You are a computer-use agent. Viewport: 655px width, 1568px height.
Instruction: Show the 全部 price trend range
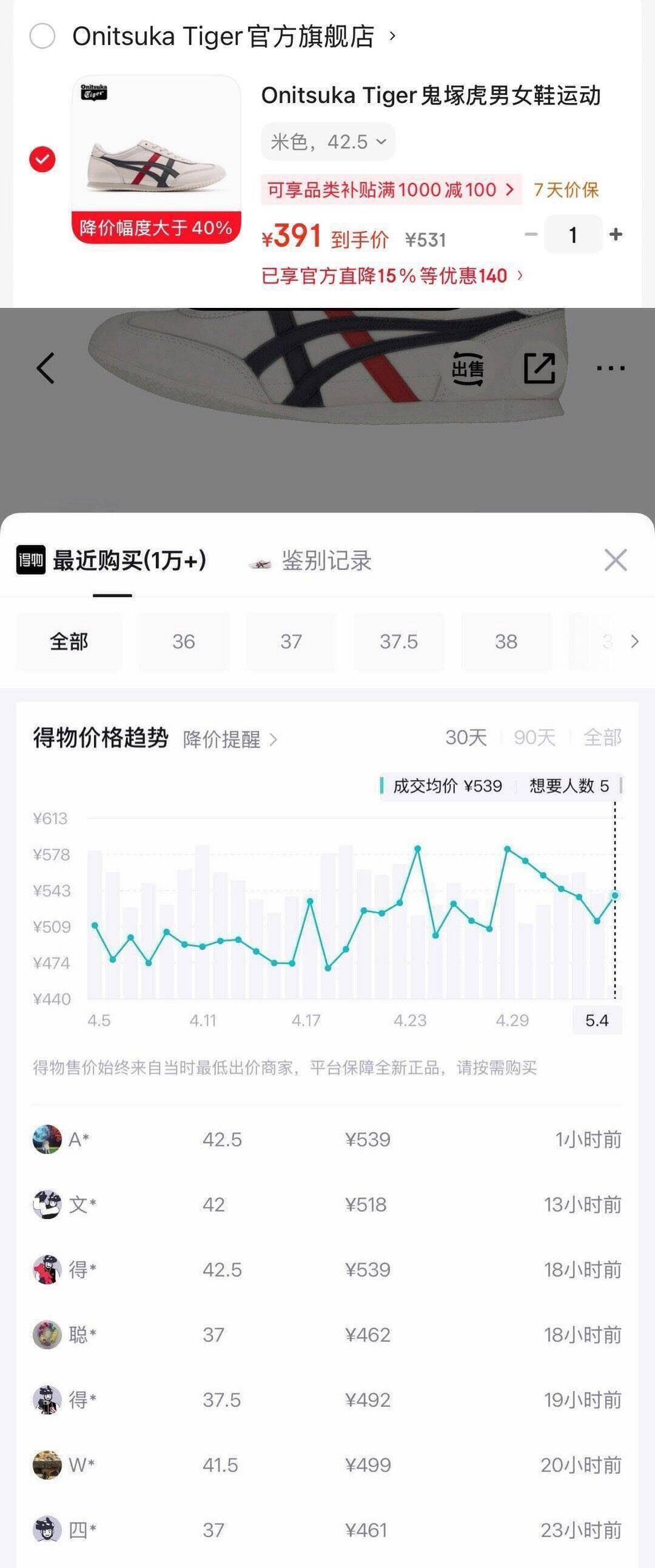pyautogui.click(x=602, y=737)
